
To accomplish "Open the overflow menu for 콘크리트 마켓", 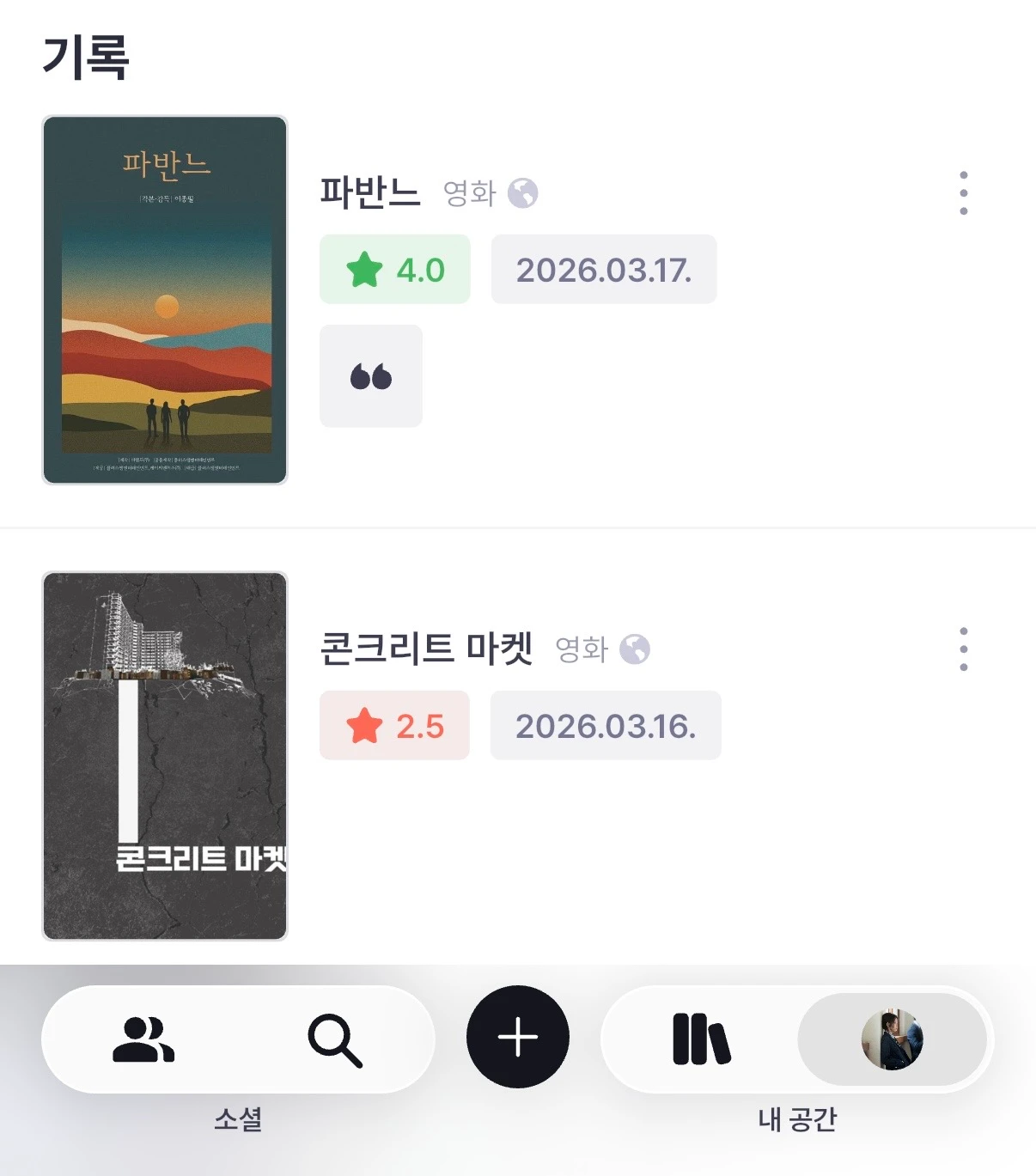I will coord(963,649).
